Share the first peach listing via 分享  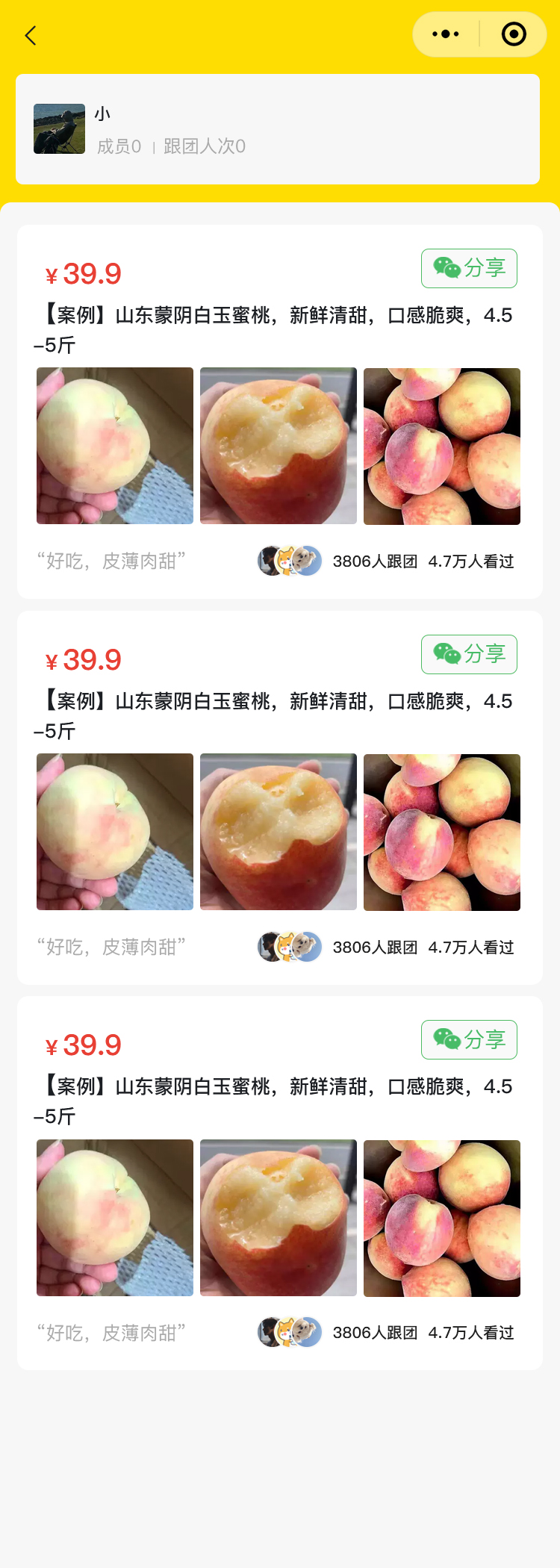[469, 268]
